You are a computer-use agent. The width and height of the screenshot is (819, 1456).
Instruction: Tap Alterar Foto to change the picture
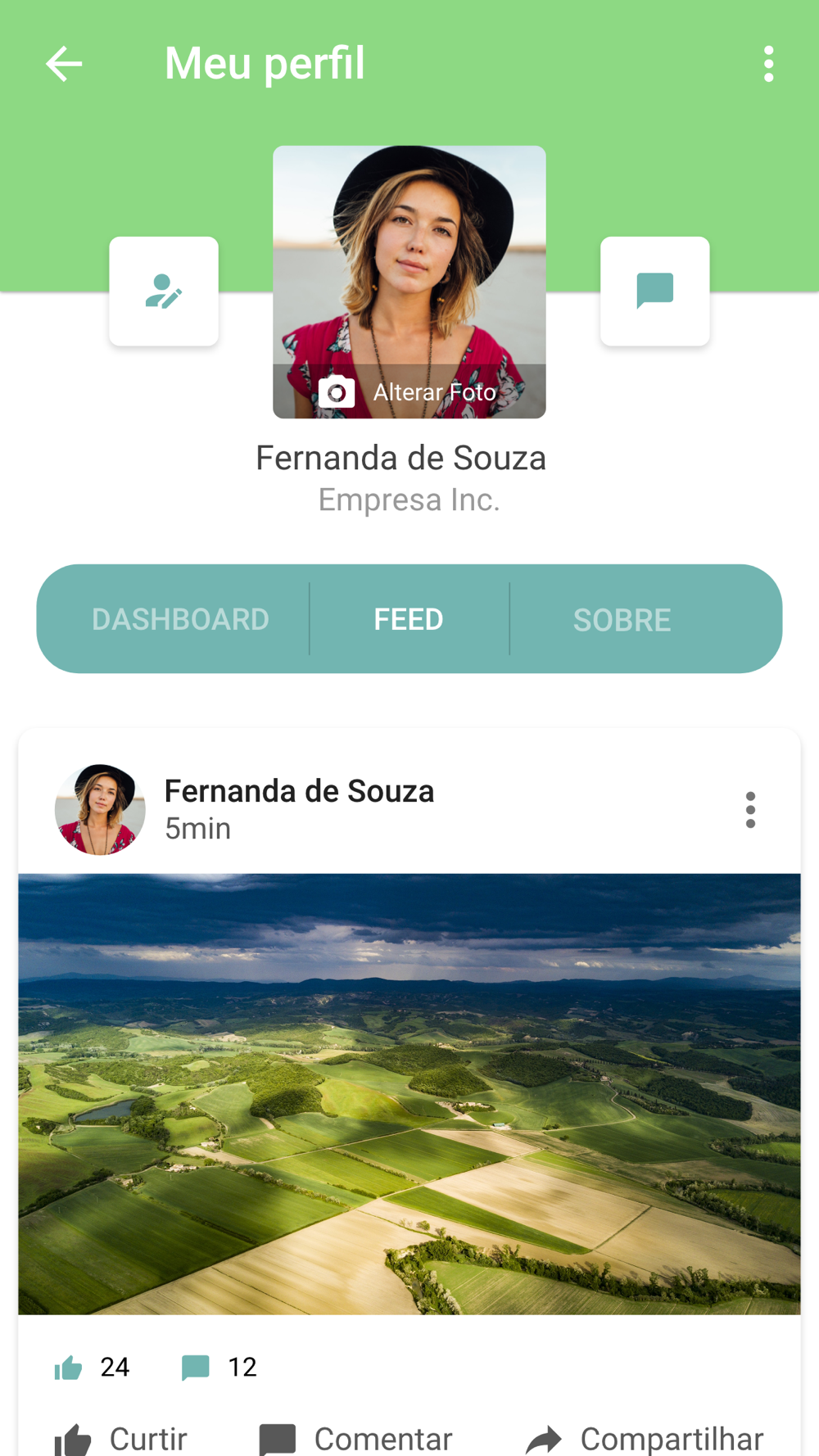pyautogui.click(x=409, y=391)
